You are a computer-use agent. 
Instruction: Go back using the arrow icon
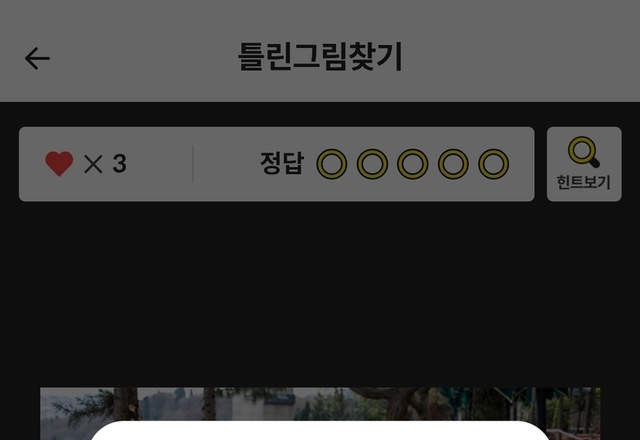click(37, 58)
